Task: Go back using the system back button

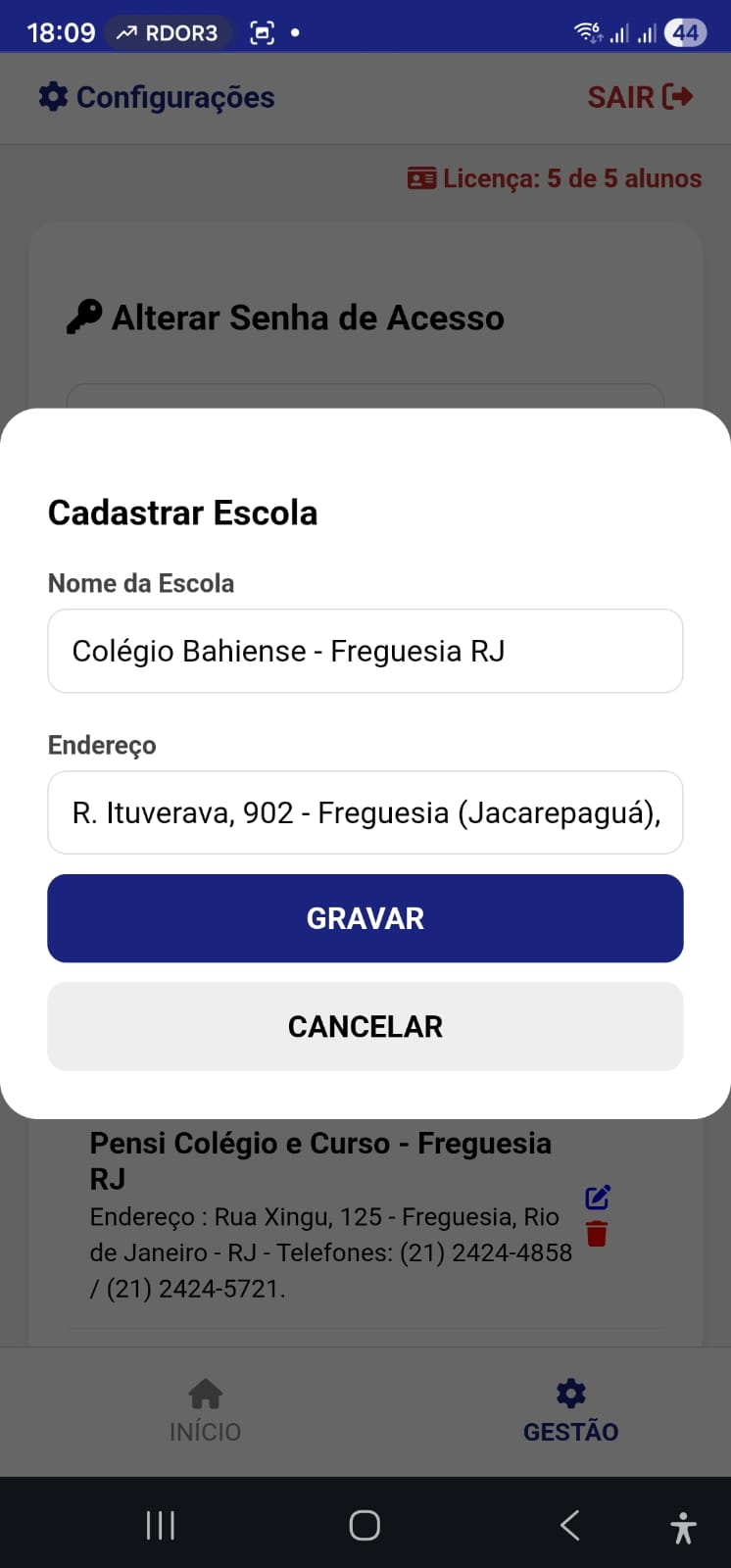Action: point(570,1525)
